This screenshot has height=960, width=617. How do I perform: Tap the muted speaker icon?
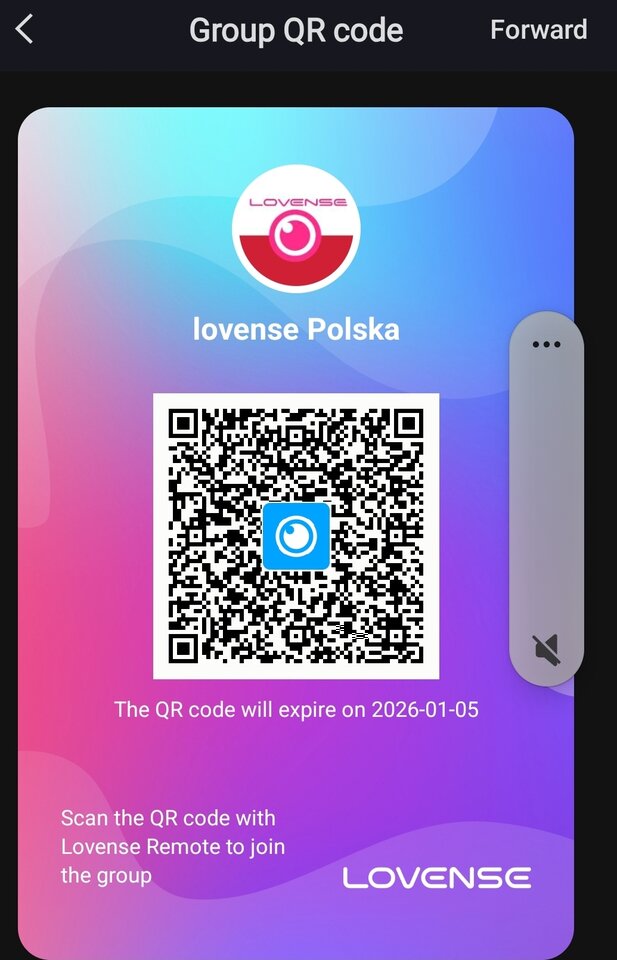[x=547, y=650]
